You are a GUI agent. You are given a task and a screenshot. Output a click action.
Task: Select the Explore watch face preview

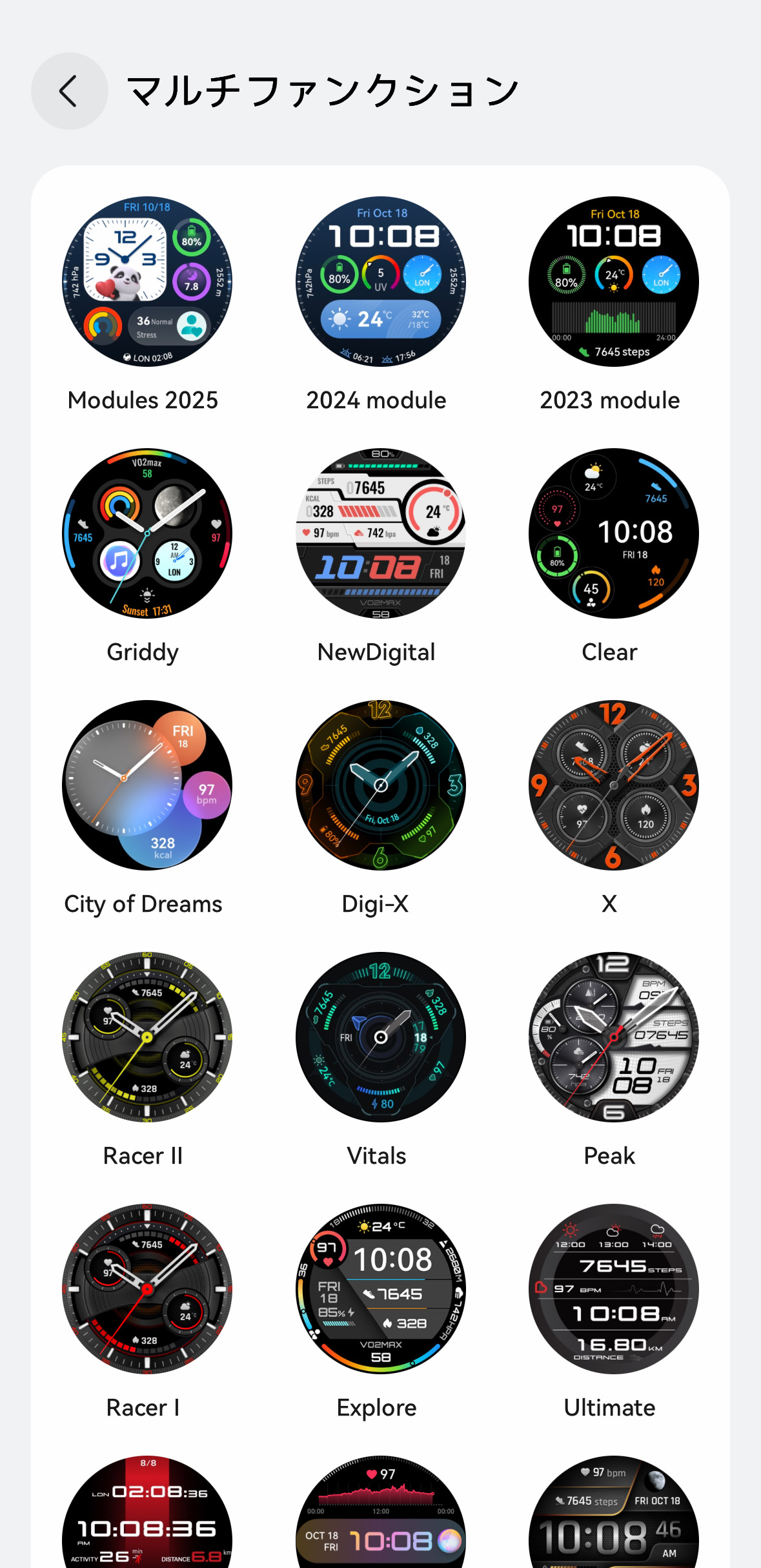point(376,1288)
